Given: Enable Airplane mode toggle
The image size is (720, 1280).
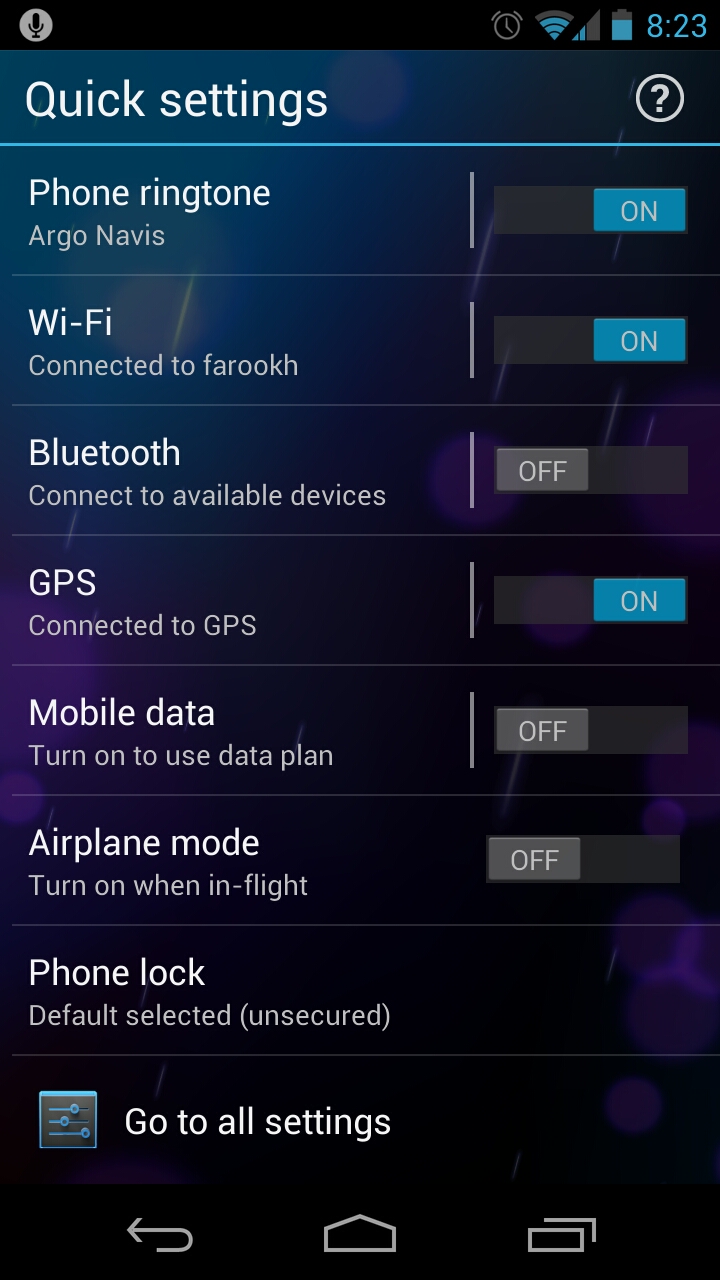Looking at the screenshot, I should (x=583, y=860).
